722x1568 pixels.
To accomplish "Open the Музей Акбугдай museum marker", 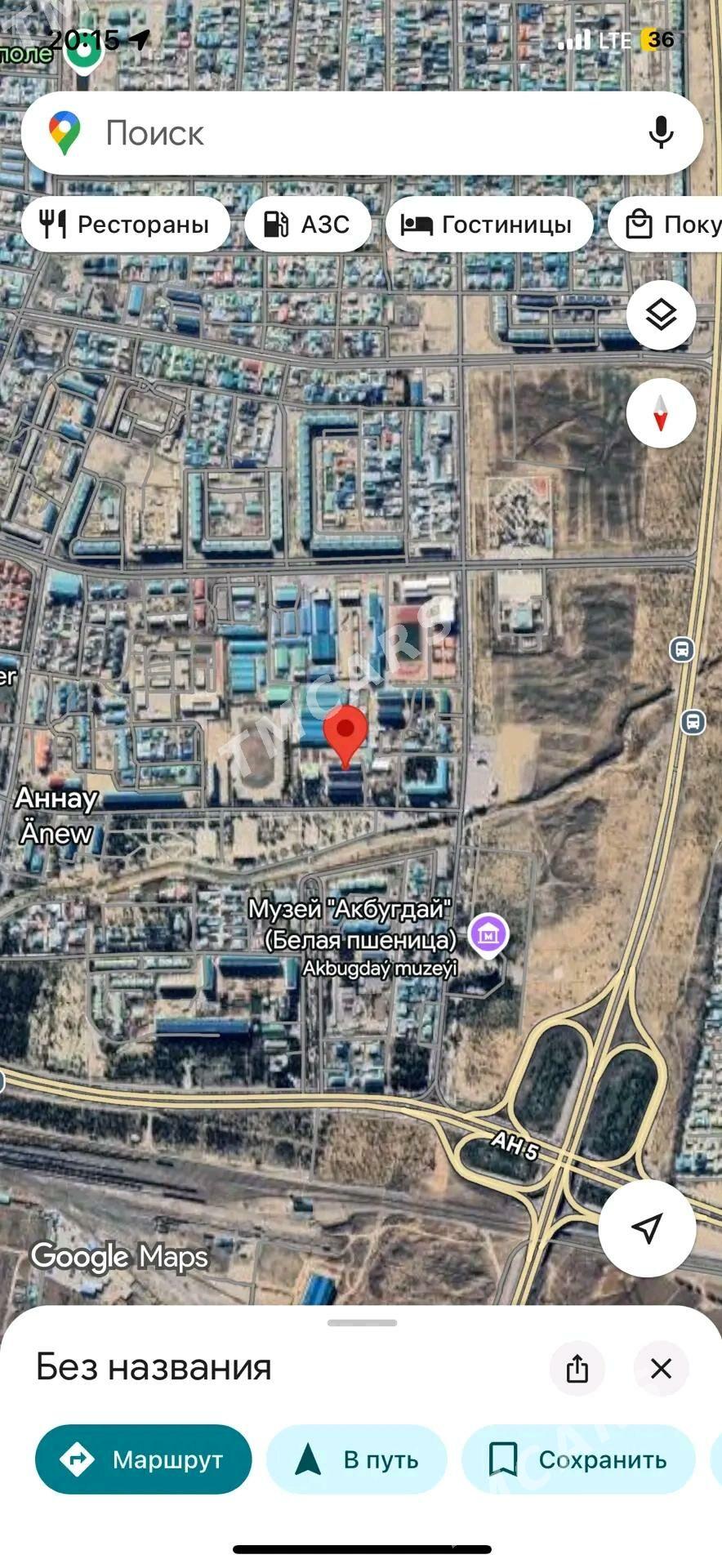I will 488,934.
